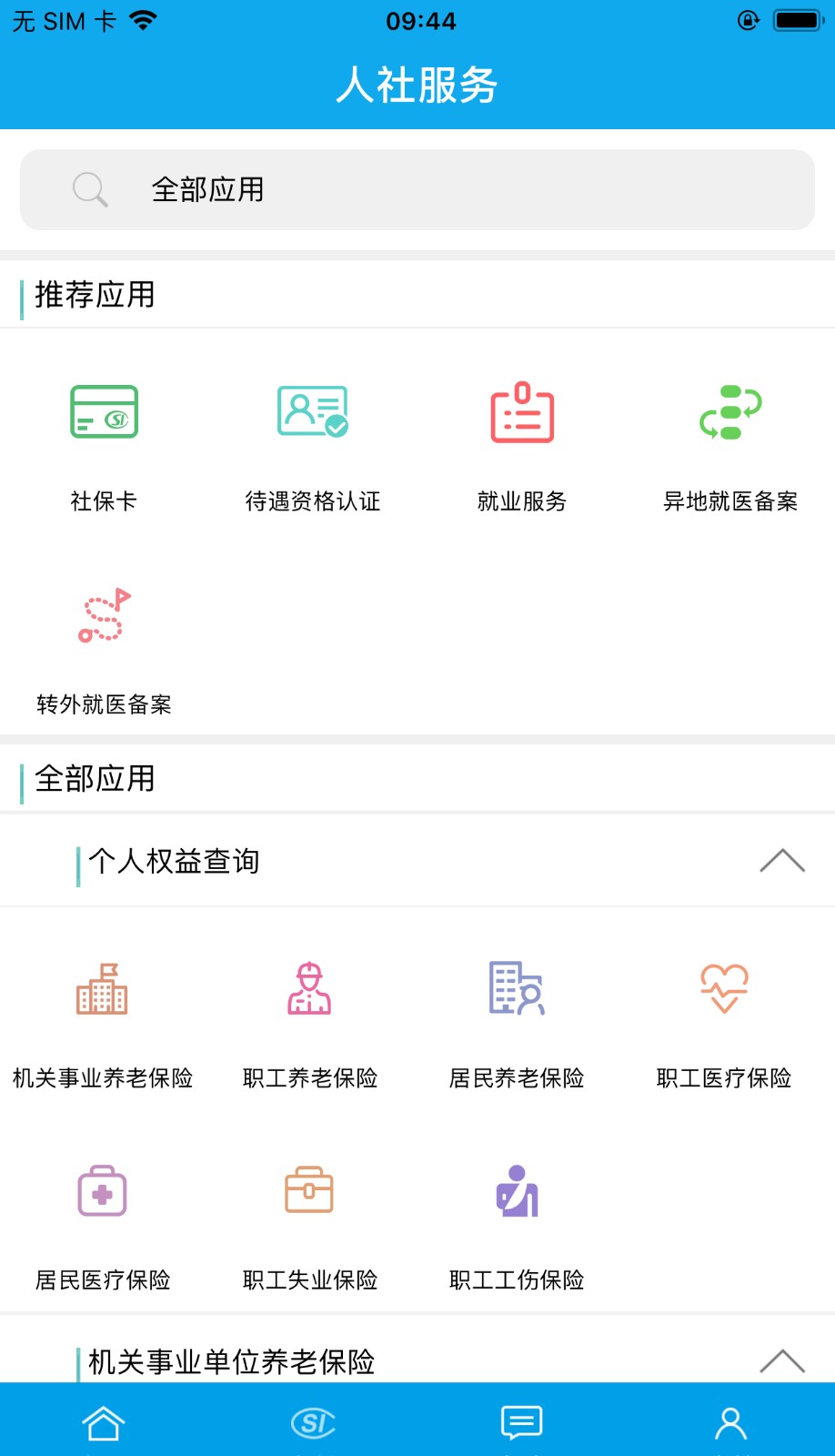This screenshot has height=1456, width=835.
Task: Switch to the home tab
Action: [x=104, y=1422]
